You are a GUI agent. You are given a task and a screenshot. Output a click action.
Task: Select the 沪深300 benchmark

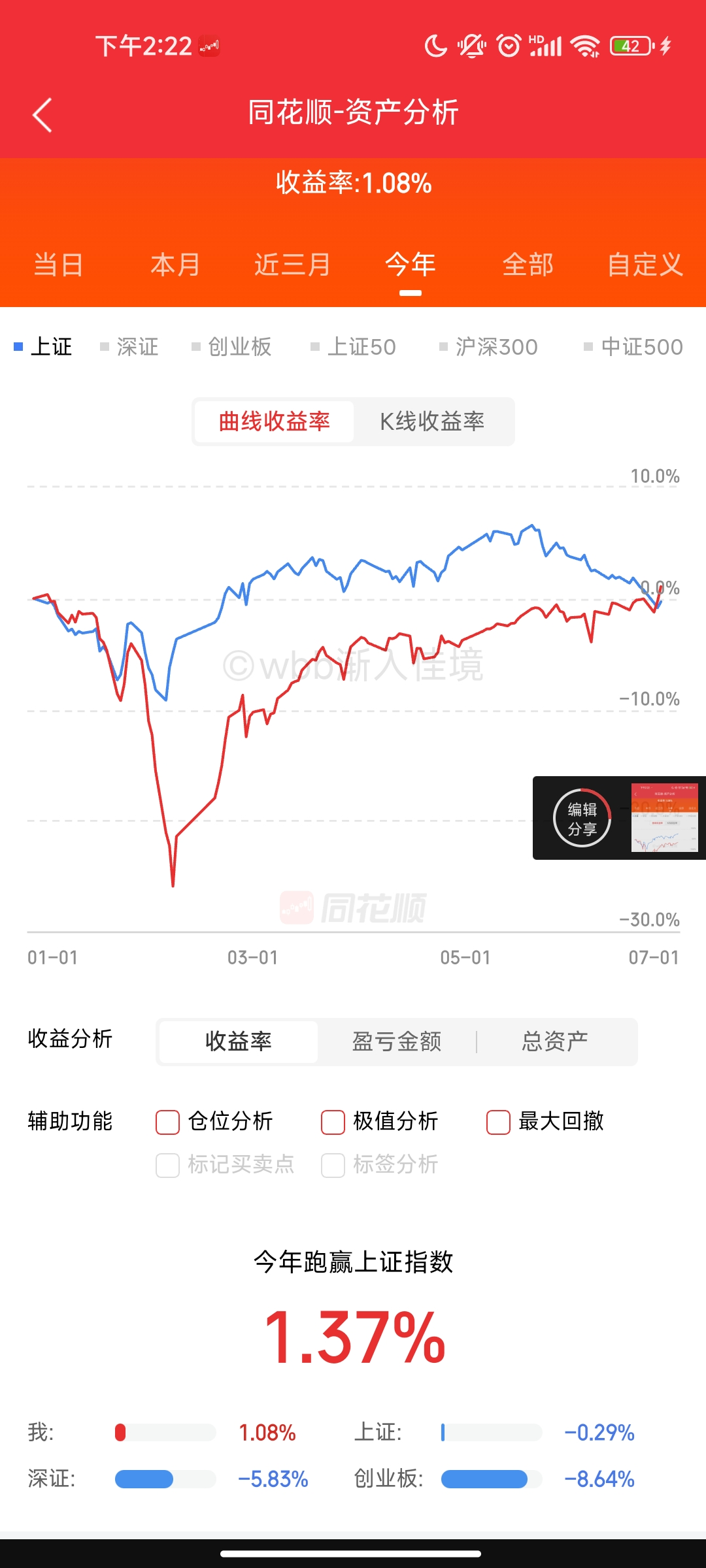[489, 347]
